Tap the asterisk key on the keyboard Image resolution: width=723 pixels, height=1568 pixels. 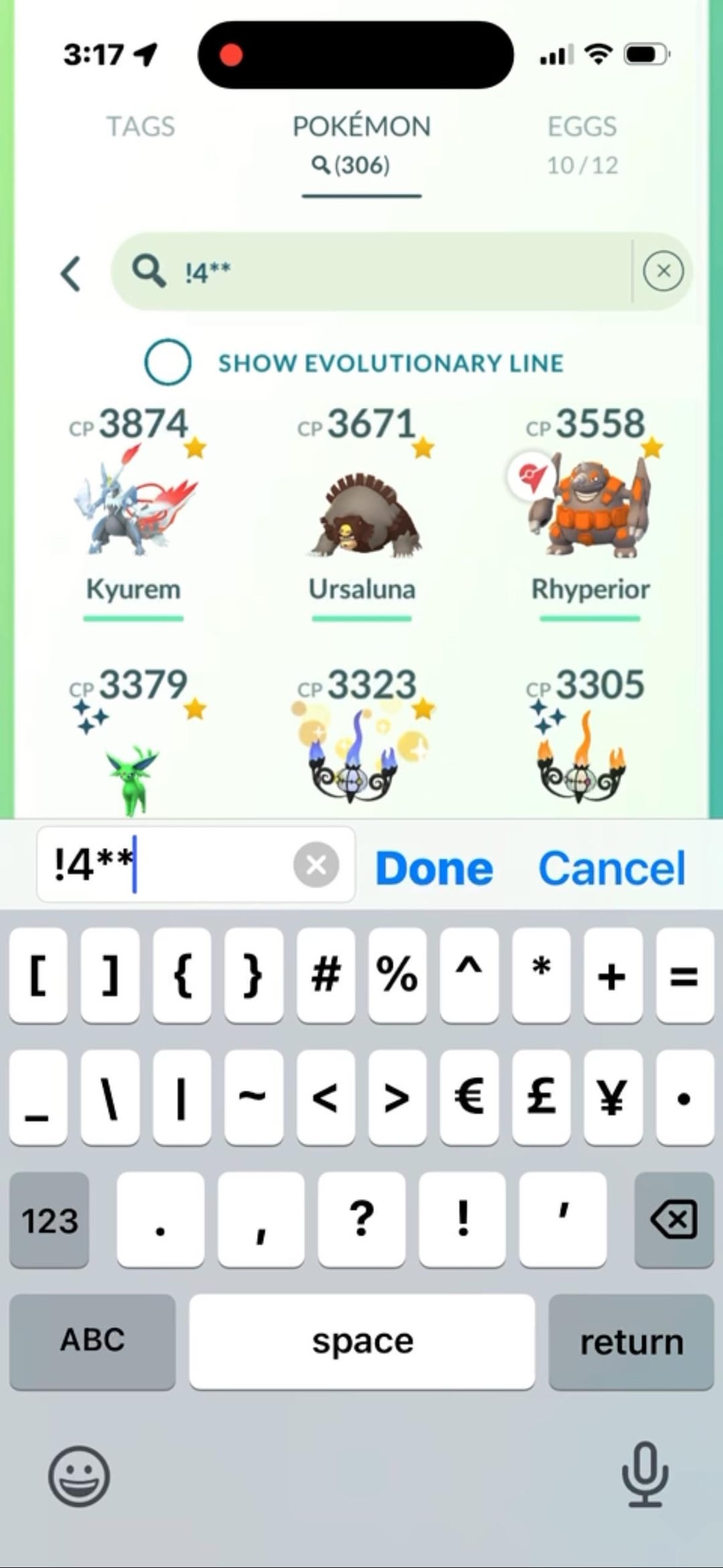point(541,974)
